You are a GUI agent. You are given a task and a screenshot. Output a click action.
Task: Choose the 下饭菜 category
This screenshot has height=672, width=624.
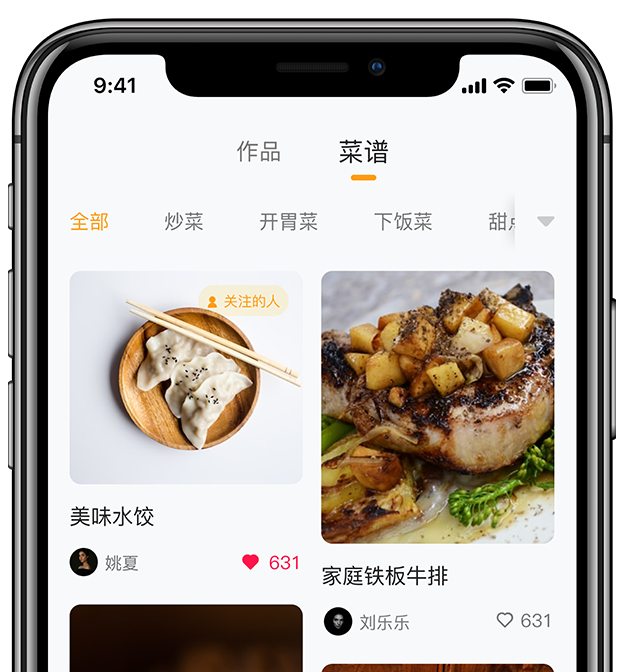coord(403,221)
